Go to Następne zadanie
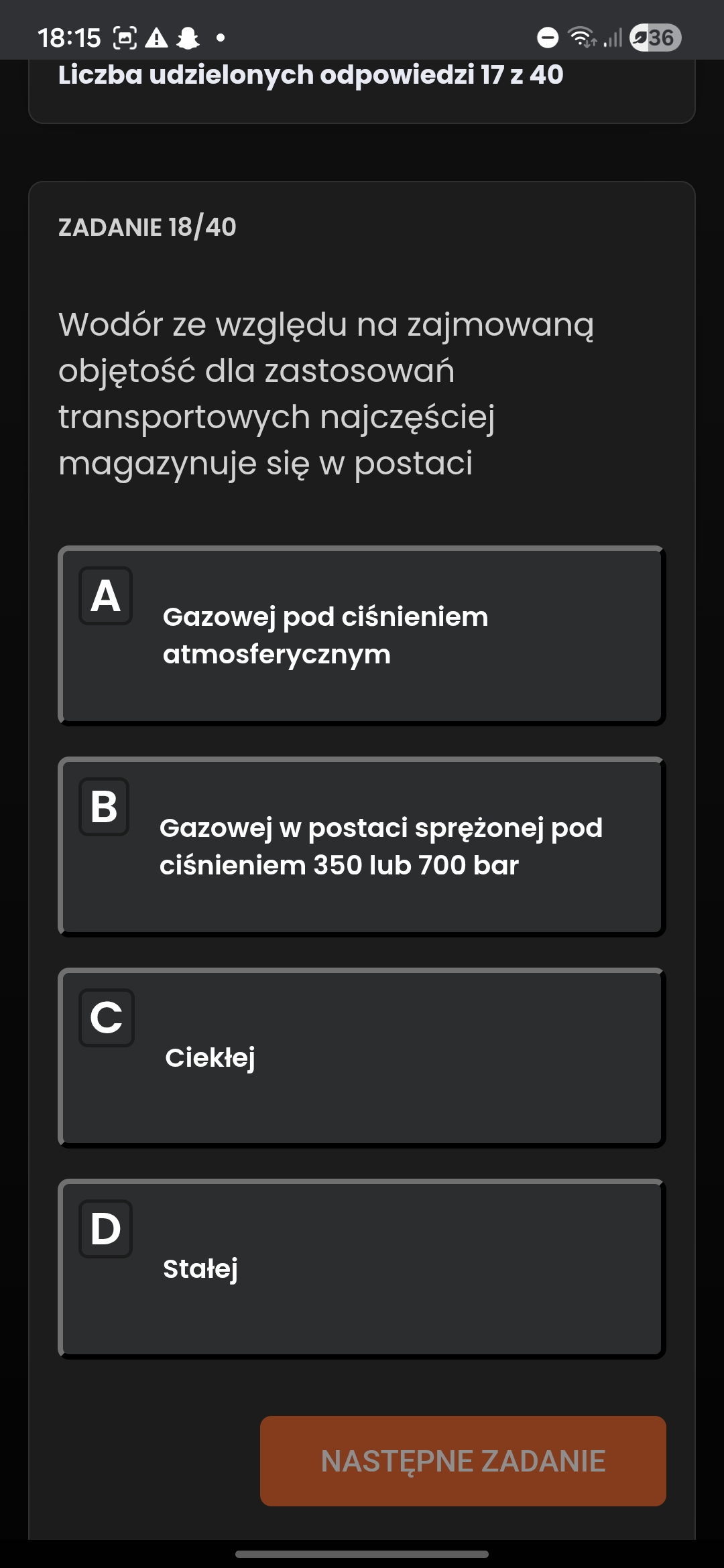Screen dimensions: 724x1568 (x=463, y=1461)
